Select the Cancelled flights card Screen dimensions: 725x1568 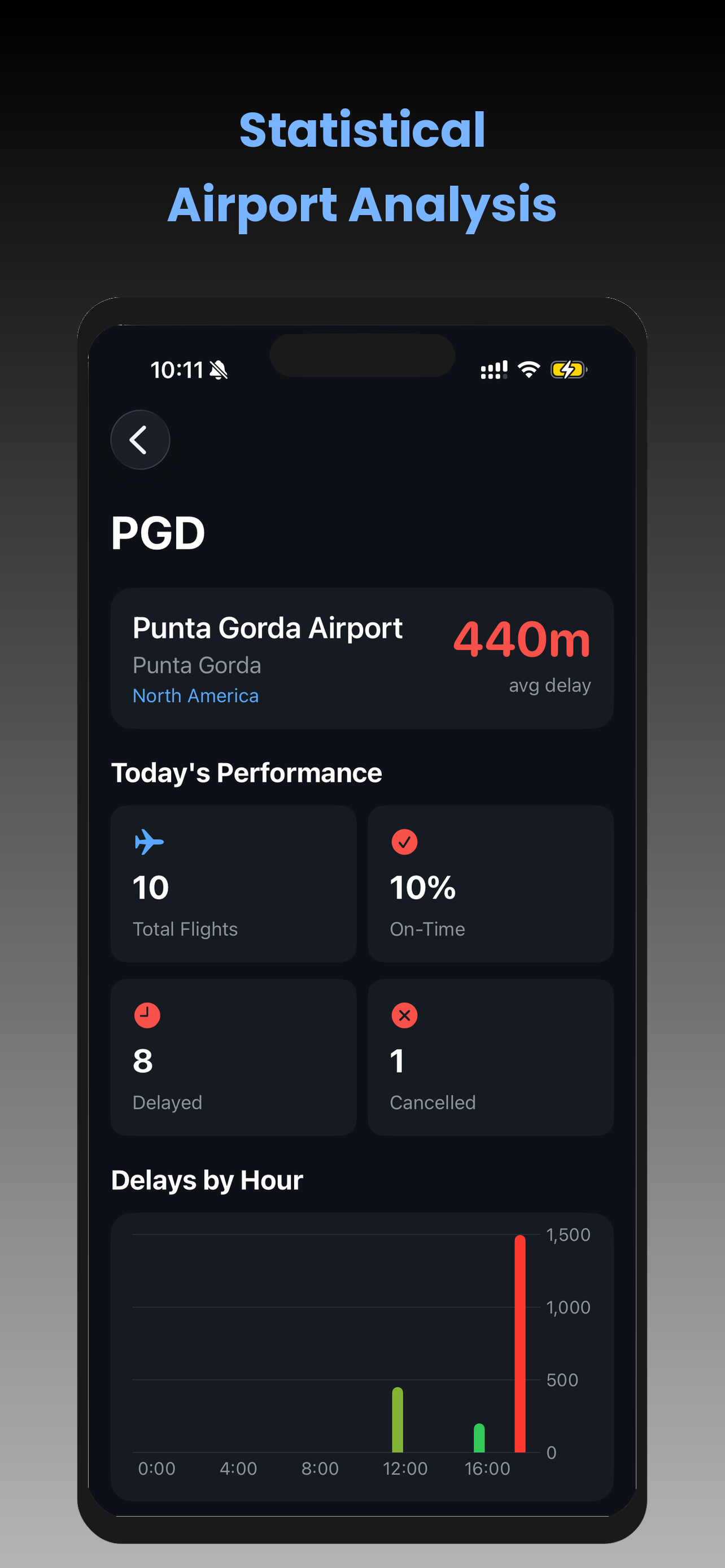[491, 1058]
